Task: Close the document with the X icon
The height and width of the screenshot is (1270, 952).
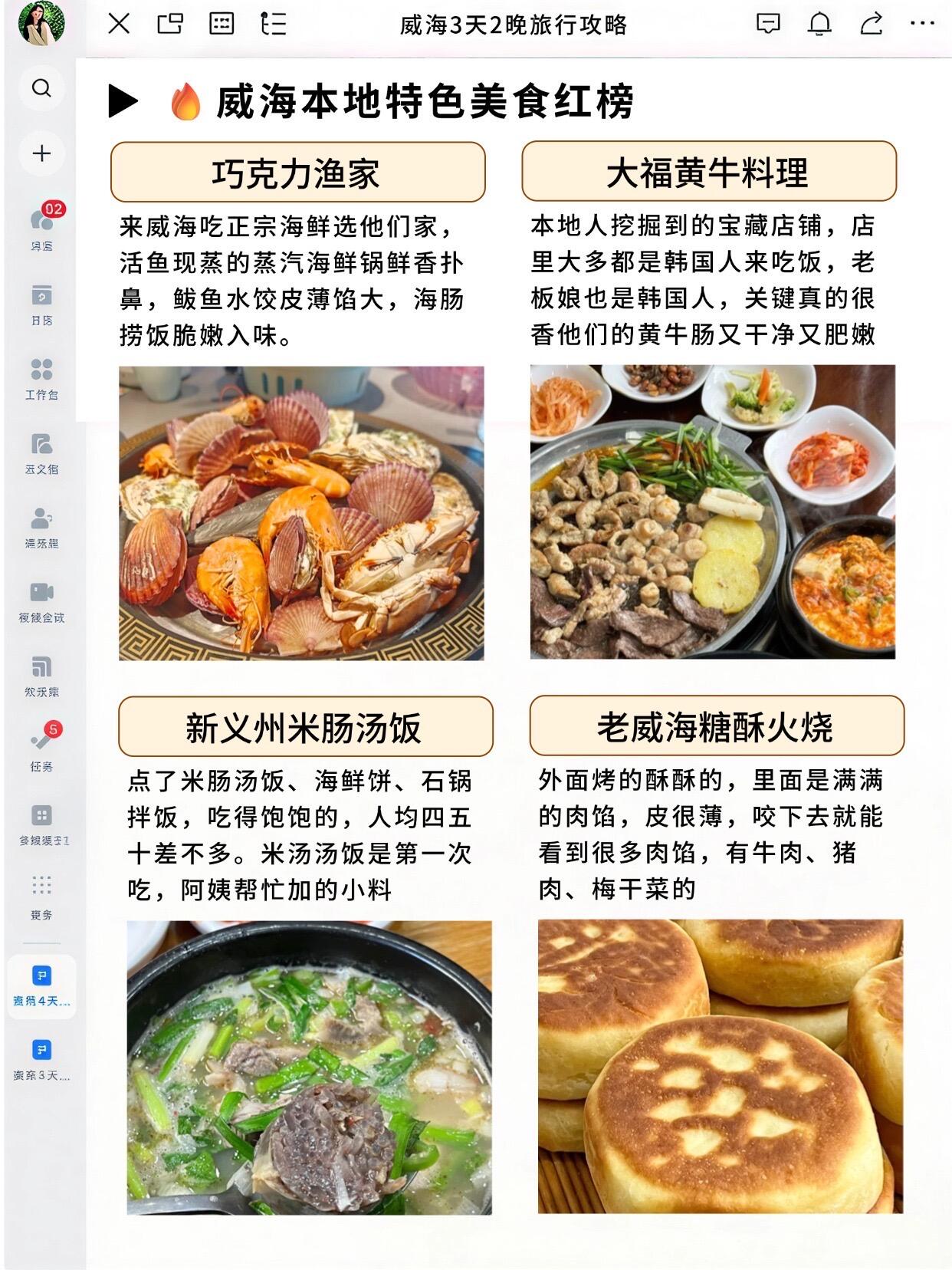Action: [119, 24]
